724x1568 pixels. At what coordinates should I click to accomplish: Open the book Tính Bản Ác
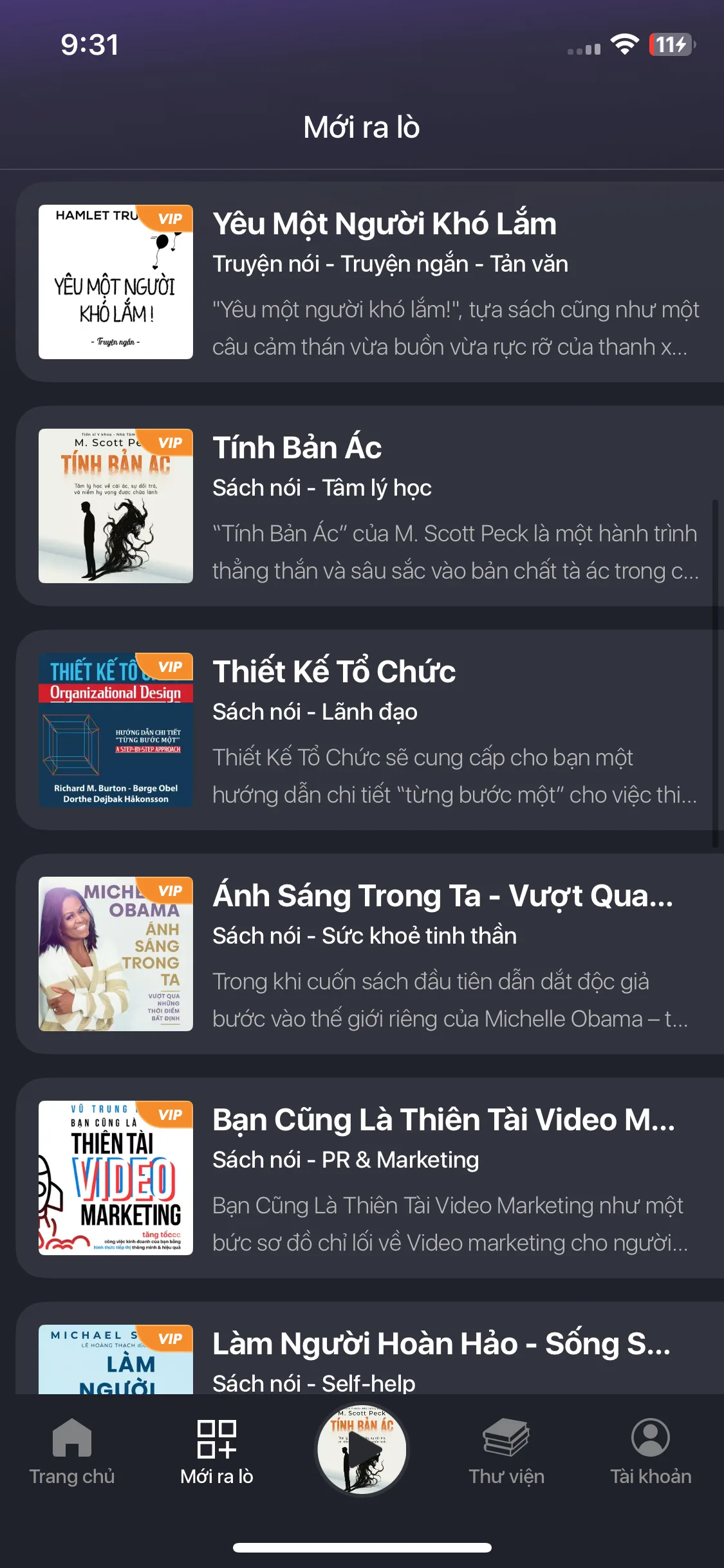click(362, 509)
